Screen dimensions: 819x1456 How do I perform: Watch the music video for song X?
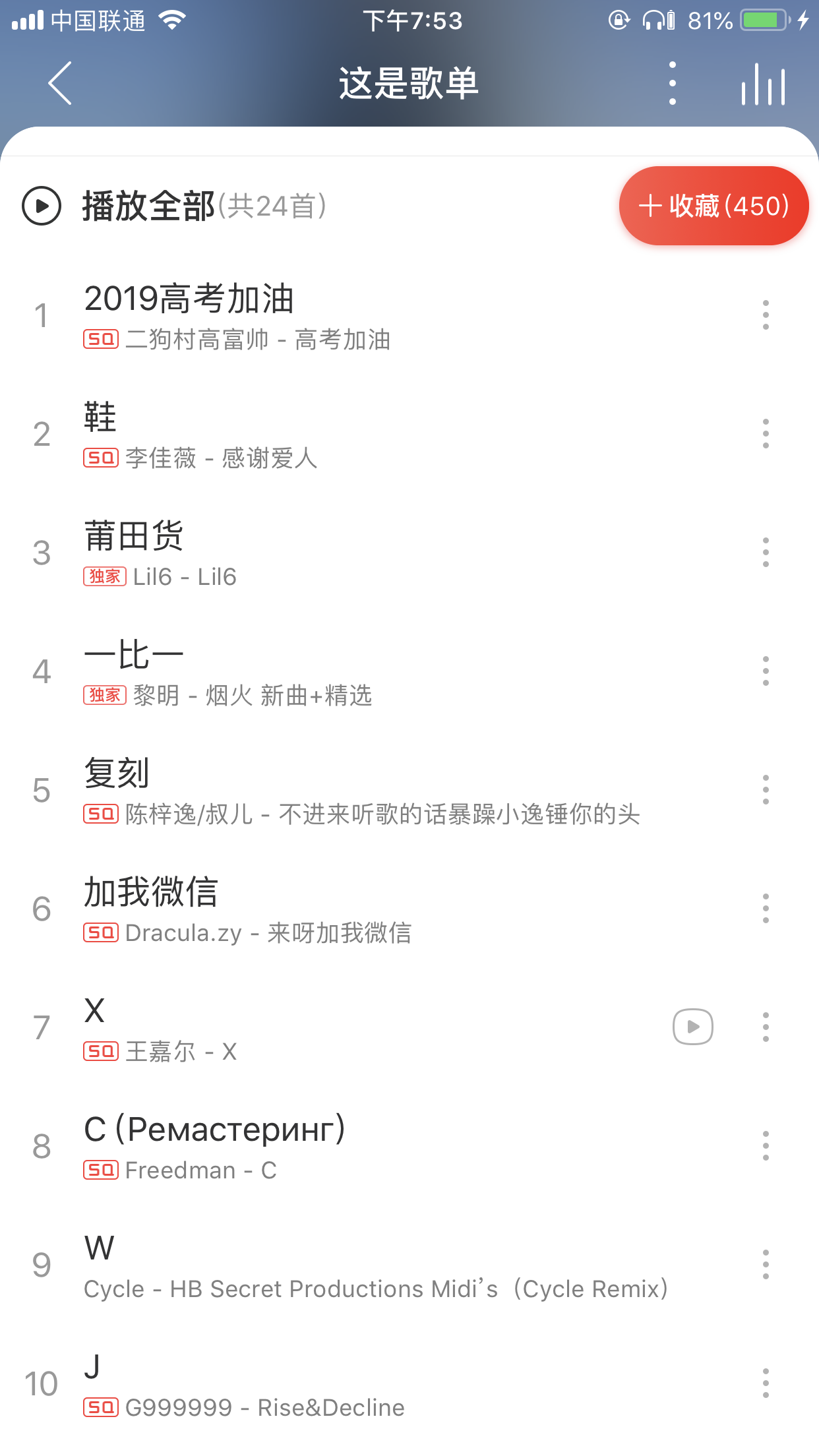(x=692, y=1027)
